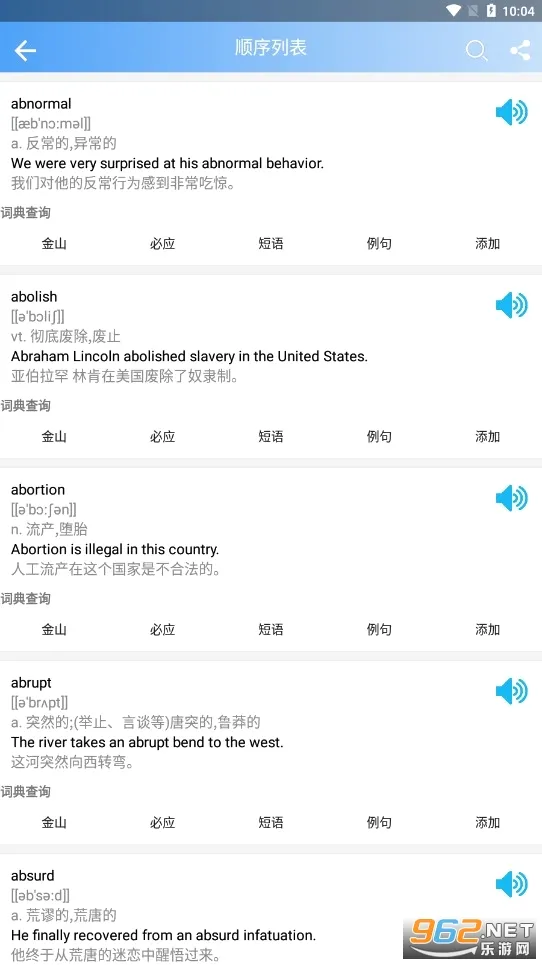Play pronunciation of abolish
The width and height of the screenshot is (542, 965).
point(511,305)
